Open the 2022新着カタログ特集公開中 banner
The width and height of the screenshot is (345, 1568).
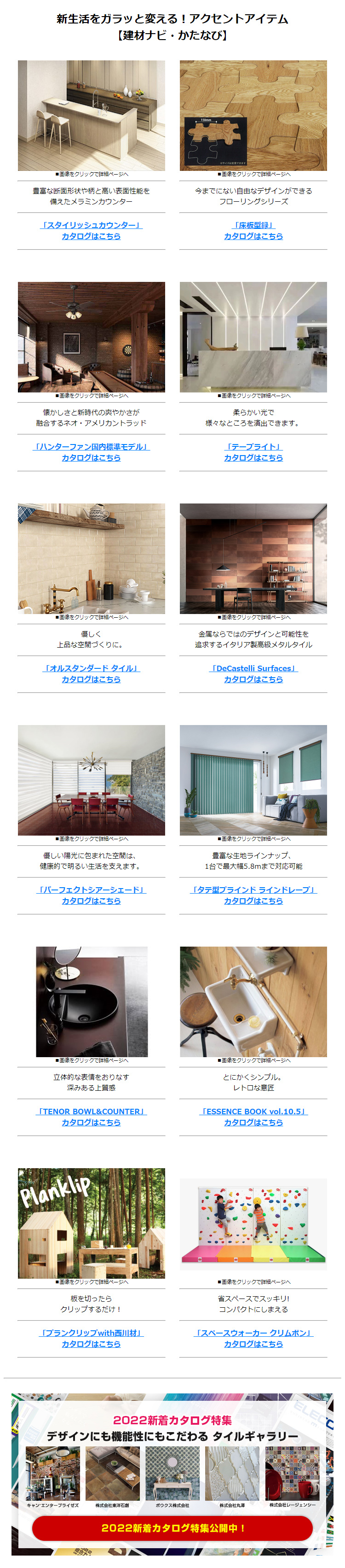coord(172,1528)
